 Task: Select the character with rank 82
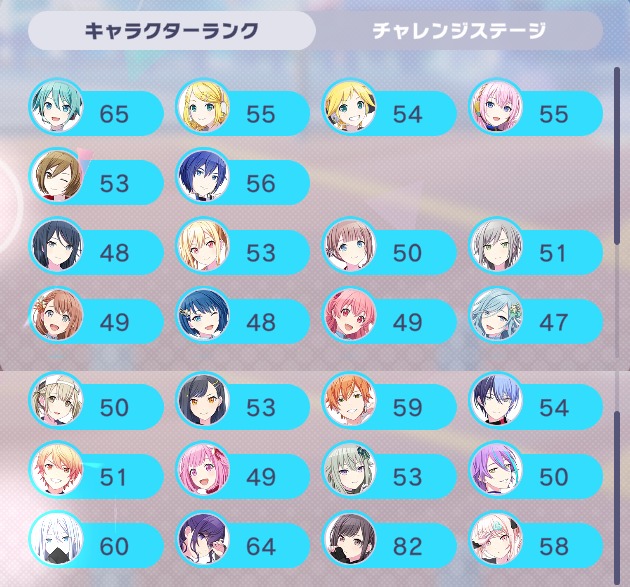pyautogui.click(x=388, y=546)
